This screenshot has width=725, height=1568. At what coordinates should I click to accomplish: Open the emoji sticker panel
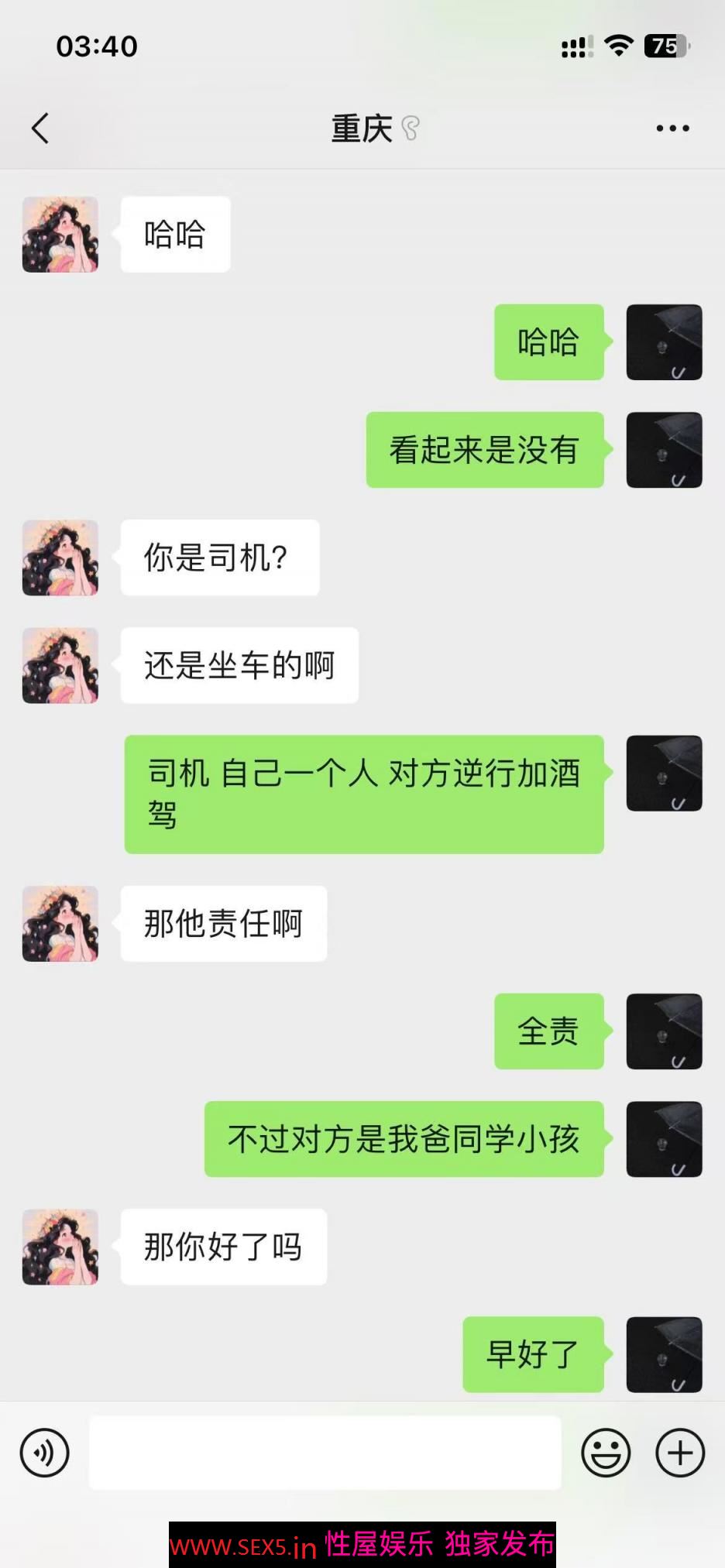(606, 1453)
